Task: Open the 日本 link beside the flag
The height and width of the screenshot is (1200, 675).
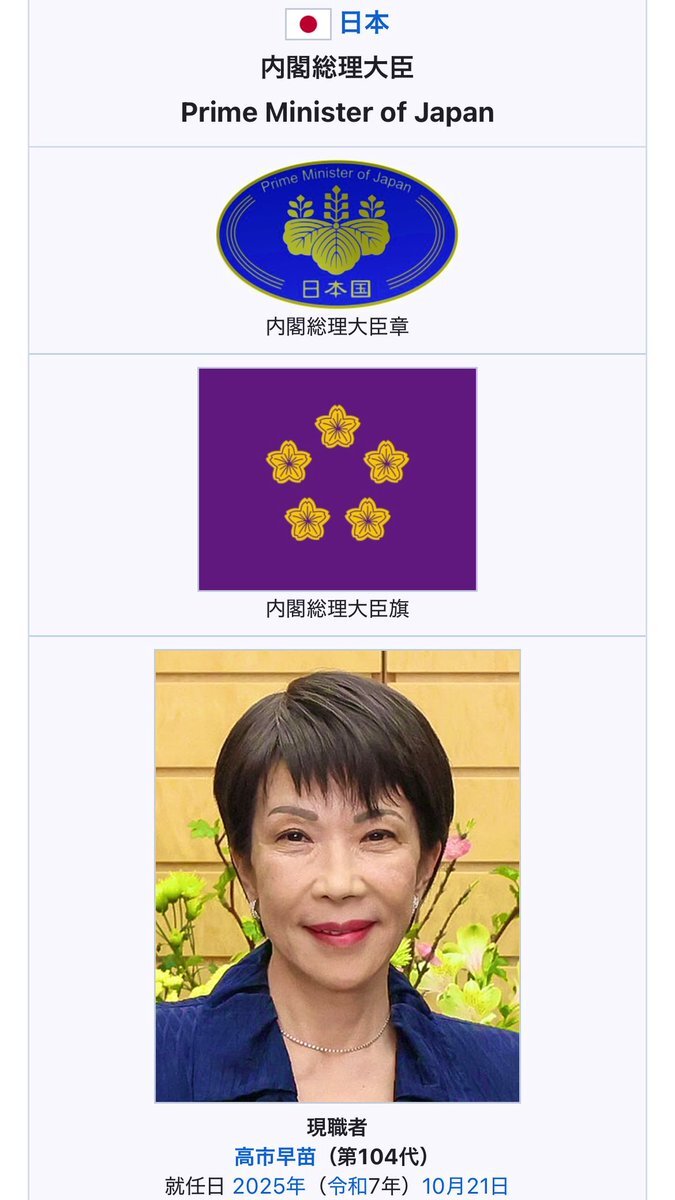Action: (x=365, y=23)
